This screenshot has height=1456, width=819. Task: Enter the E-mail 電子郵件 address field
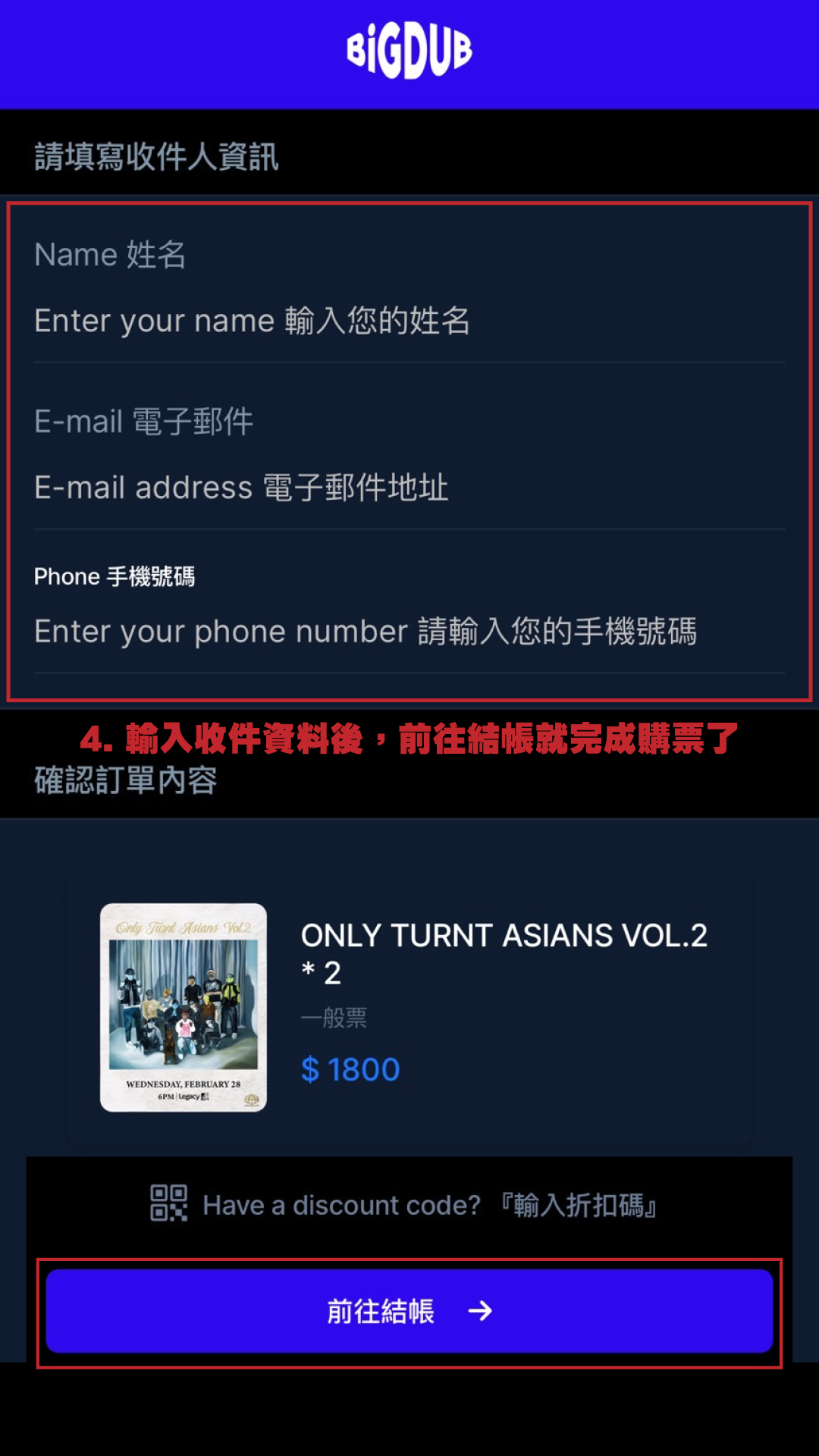409,488
